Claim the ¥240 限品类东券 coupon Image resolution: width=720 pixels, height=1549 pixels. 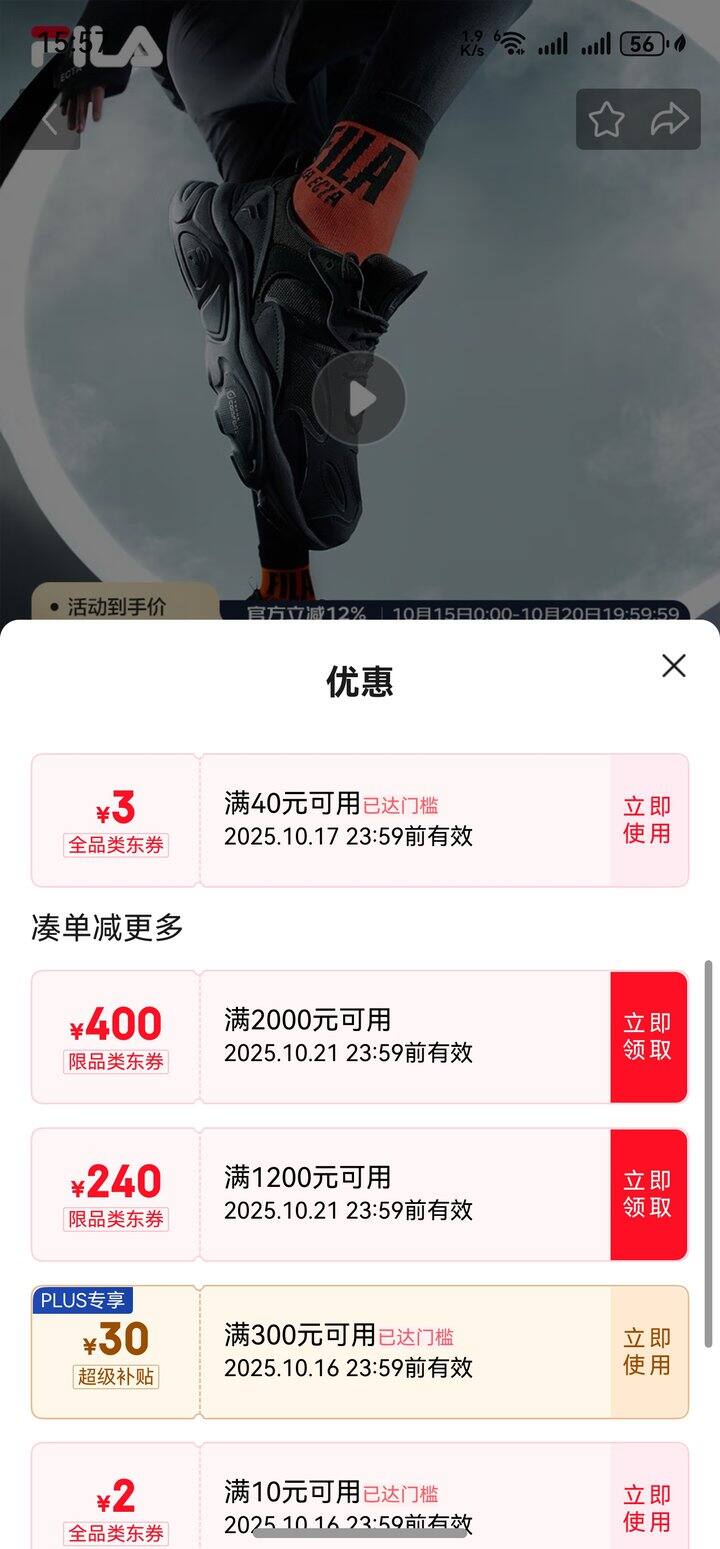[648, 1194]
